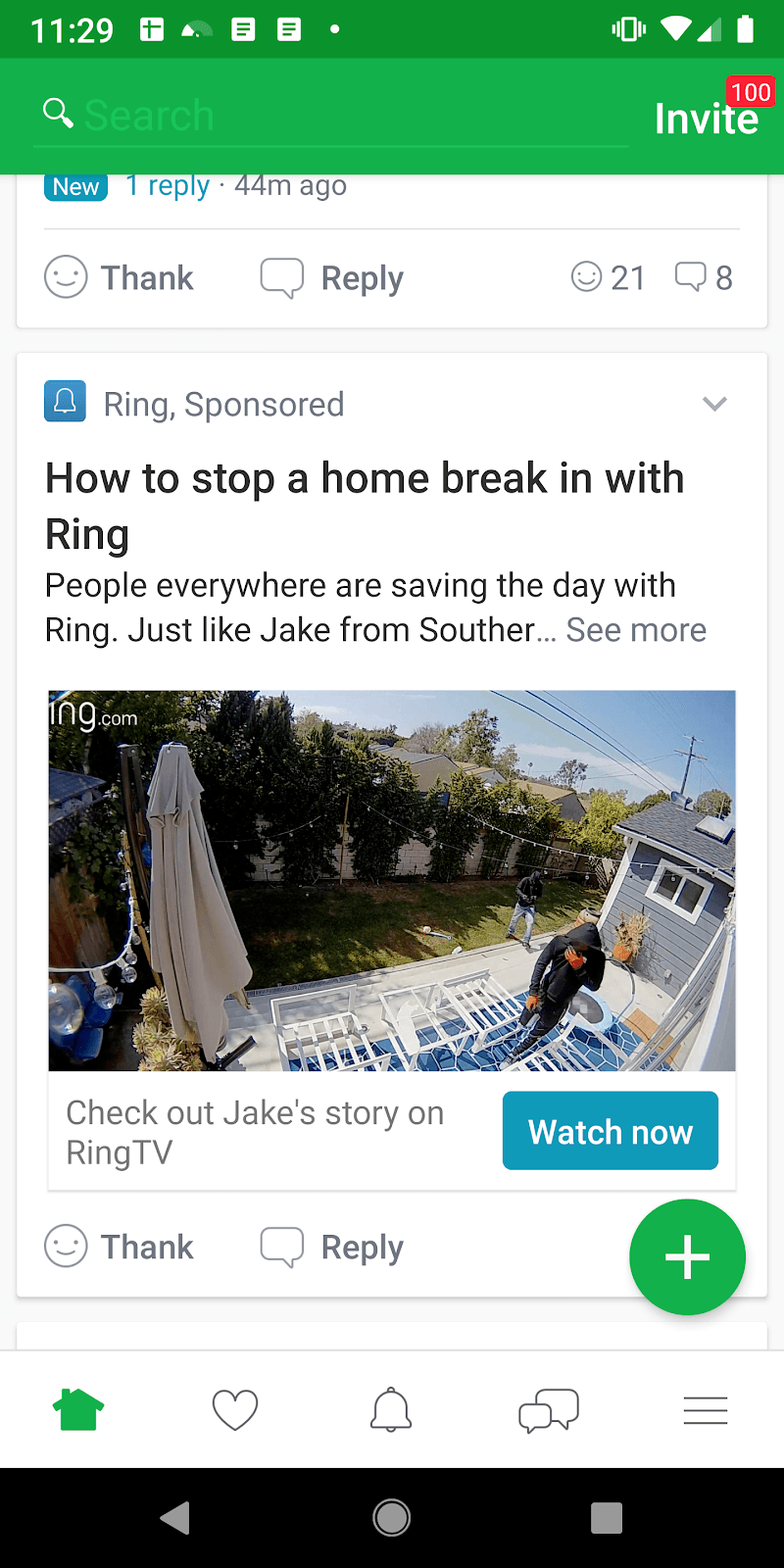
Task: Open the notifications bell tab
Action: pos(391,1410)
